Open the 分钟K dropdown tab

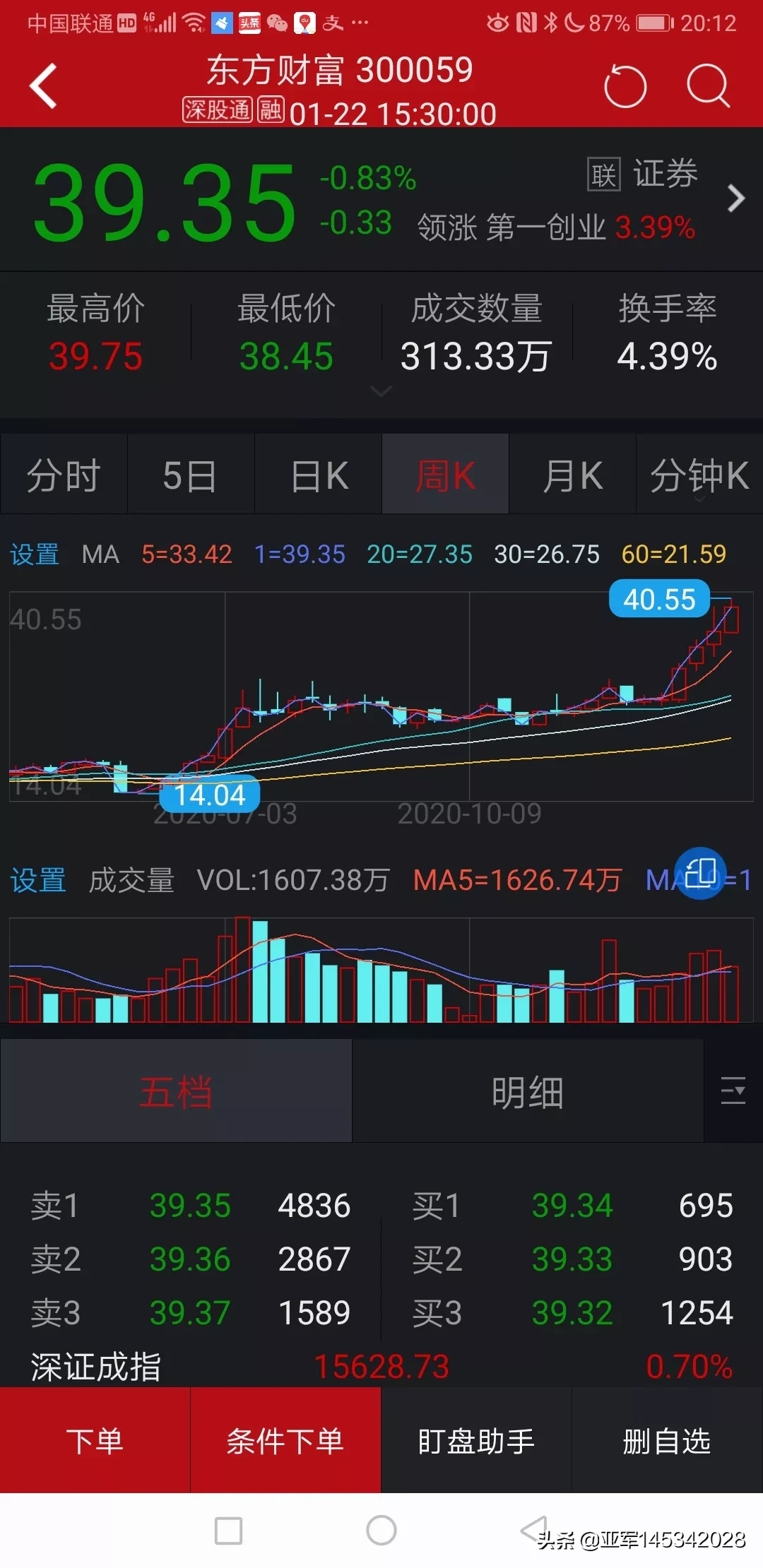[699, 476]
